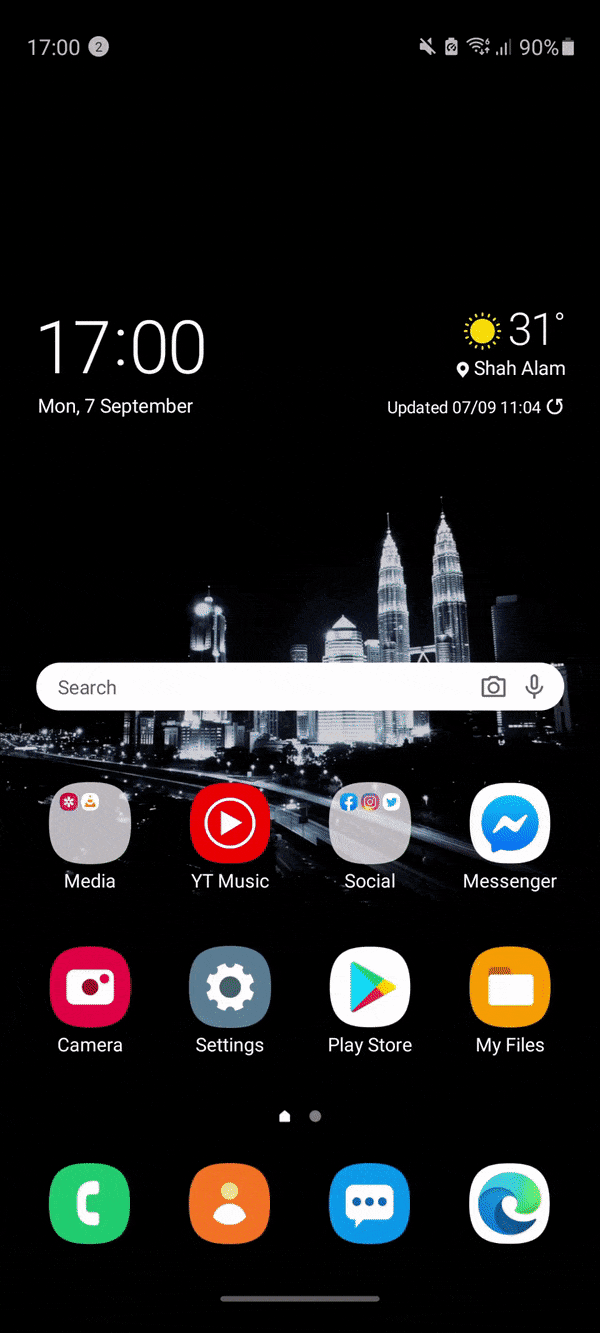600x1333 pixels.
Task: Open Settings app
Action: coord(230,987)
